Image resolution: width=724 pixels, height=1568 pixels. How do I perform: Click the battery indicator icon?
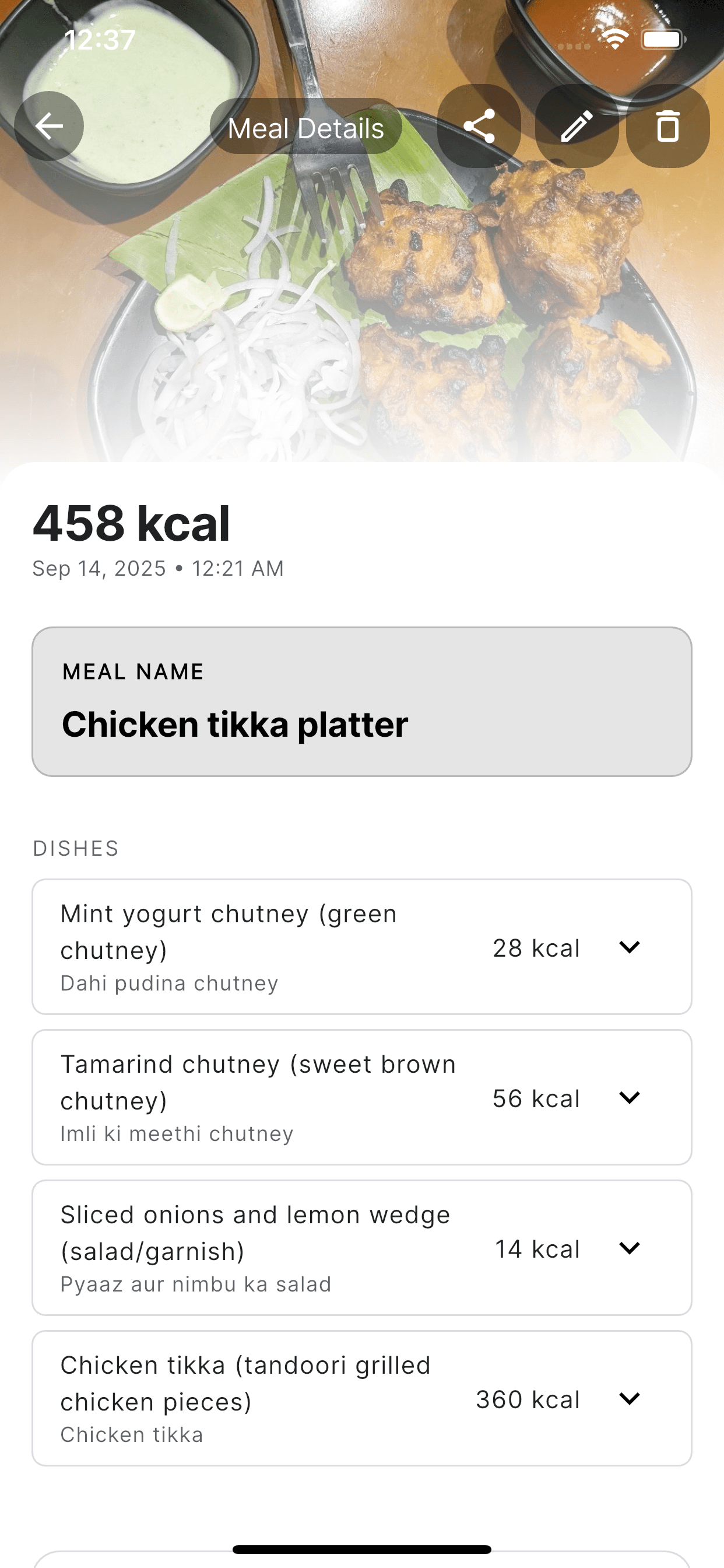pos(663,38)
